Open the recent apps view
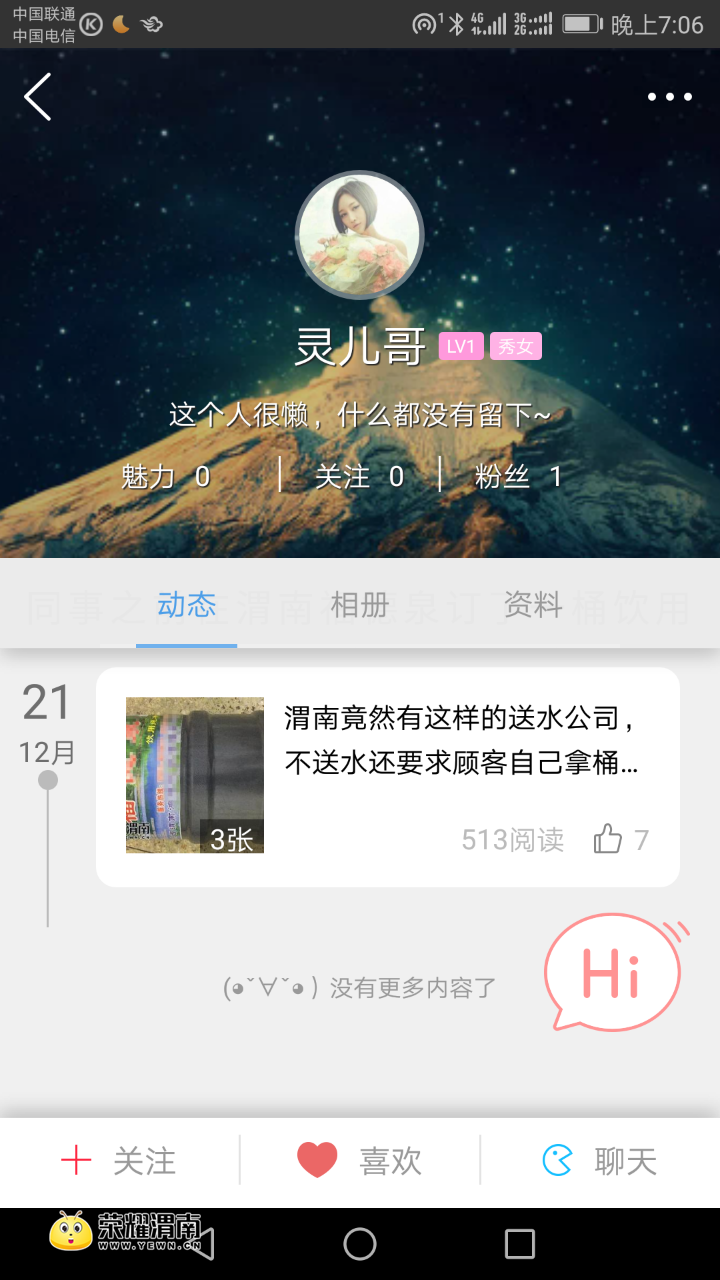 point(520,1244)
